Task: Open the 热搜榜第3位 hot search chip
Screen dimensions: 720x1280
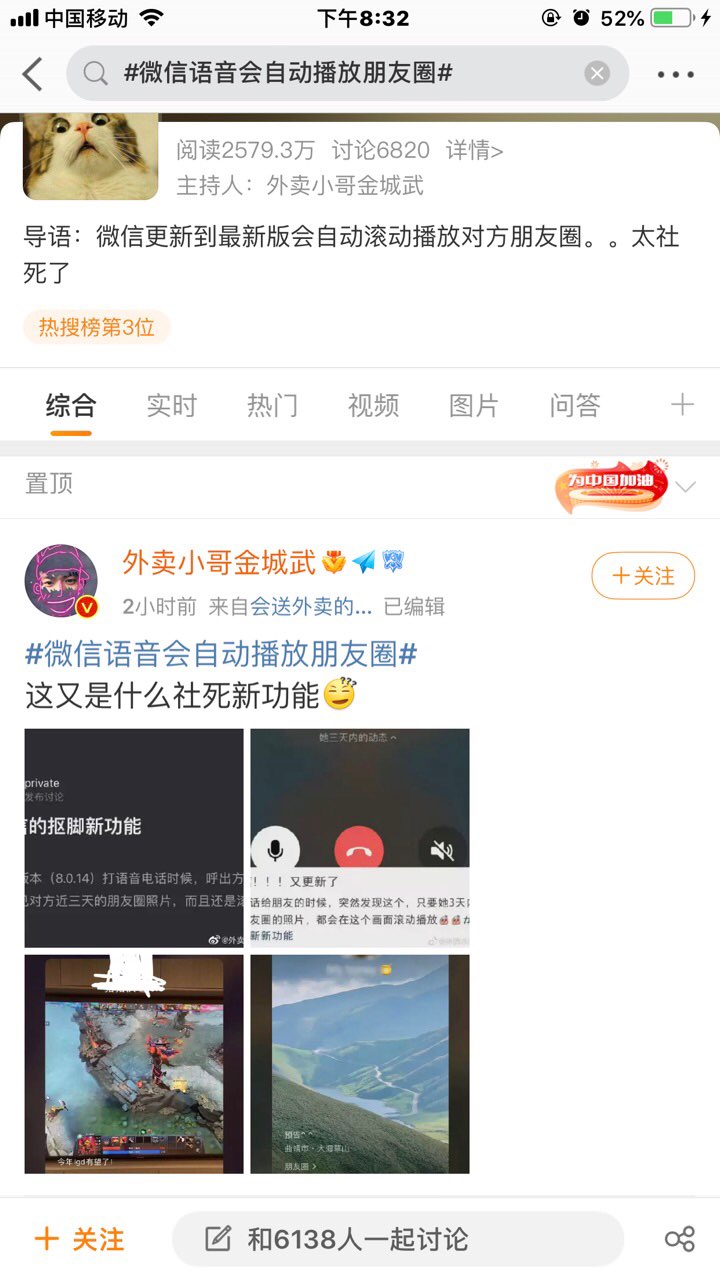Action: coord(97,327)
